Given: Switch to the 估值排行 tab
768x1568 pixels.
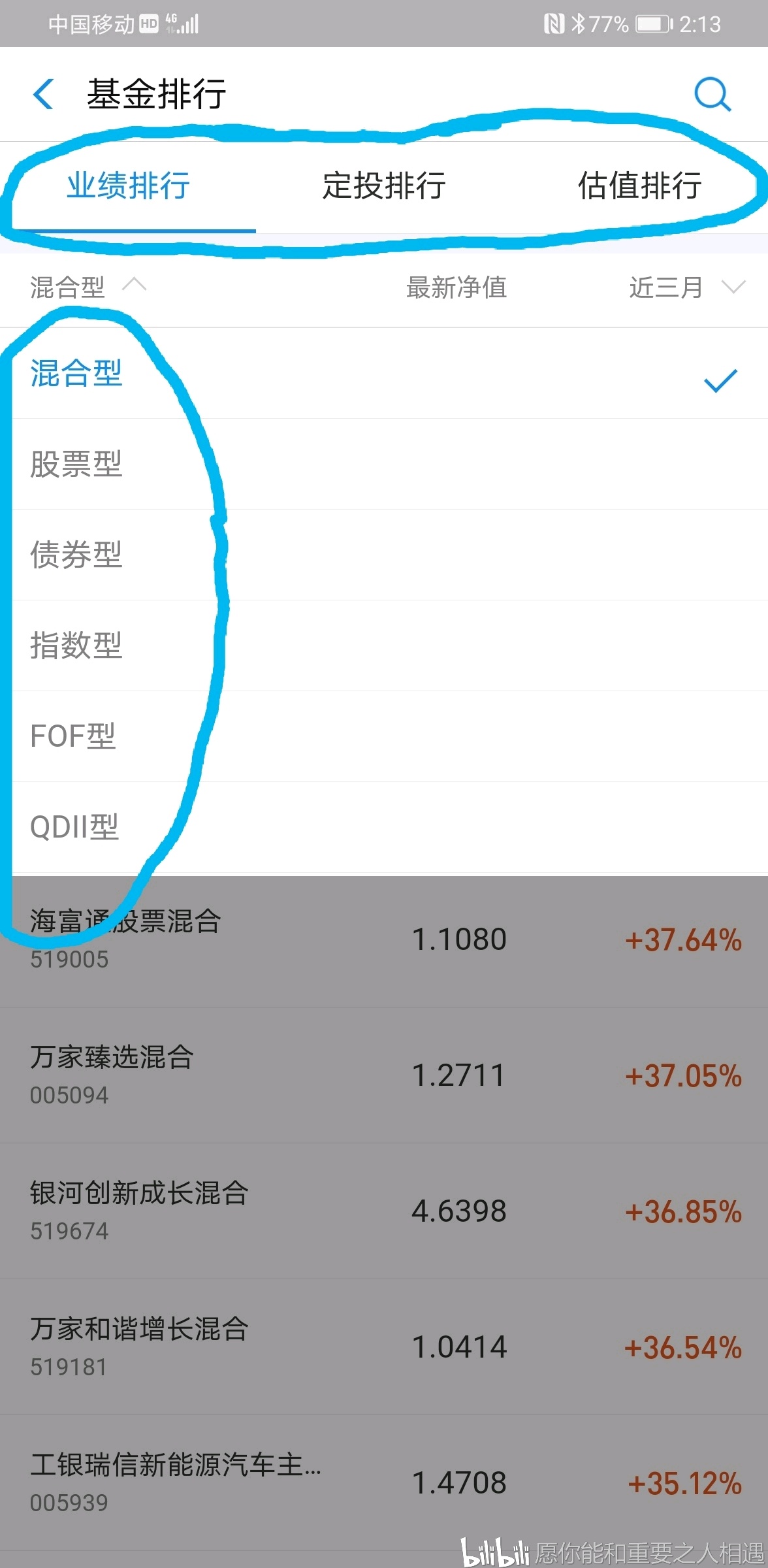Looking at the screenshot, I should 640,186.
